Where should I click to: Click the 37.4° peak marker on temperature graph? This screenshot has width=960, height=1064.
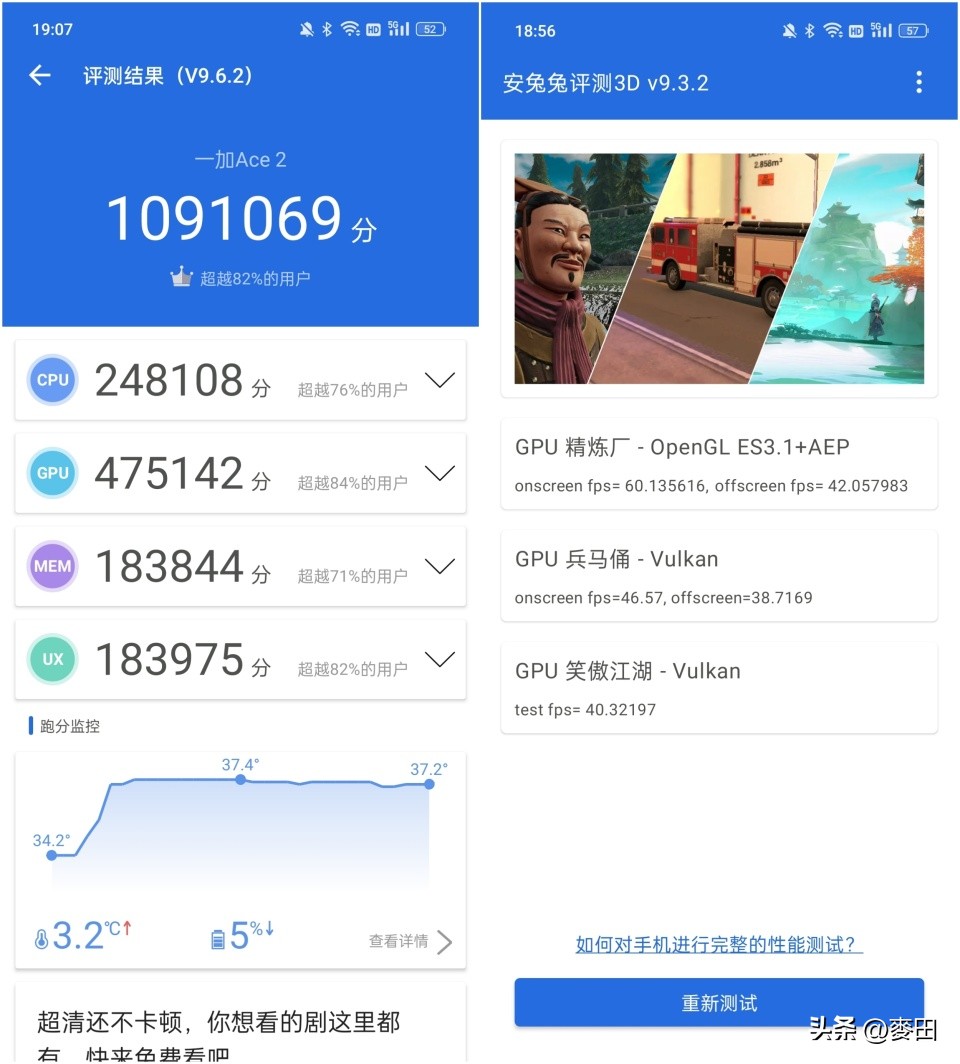tap(240, 780)
